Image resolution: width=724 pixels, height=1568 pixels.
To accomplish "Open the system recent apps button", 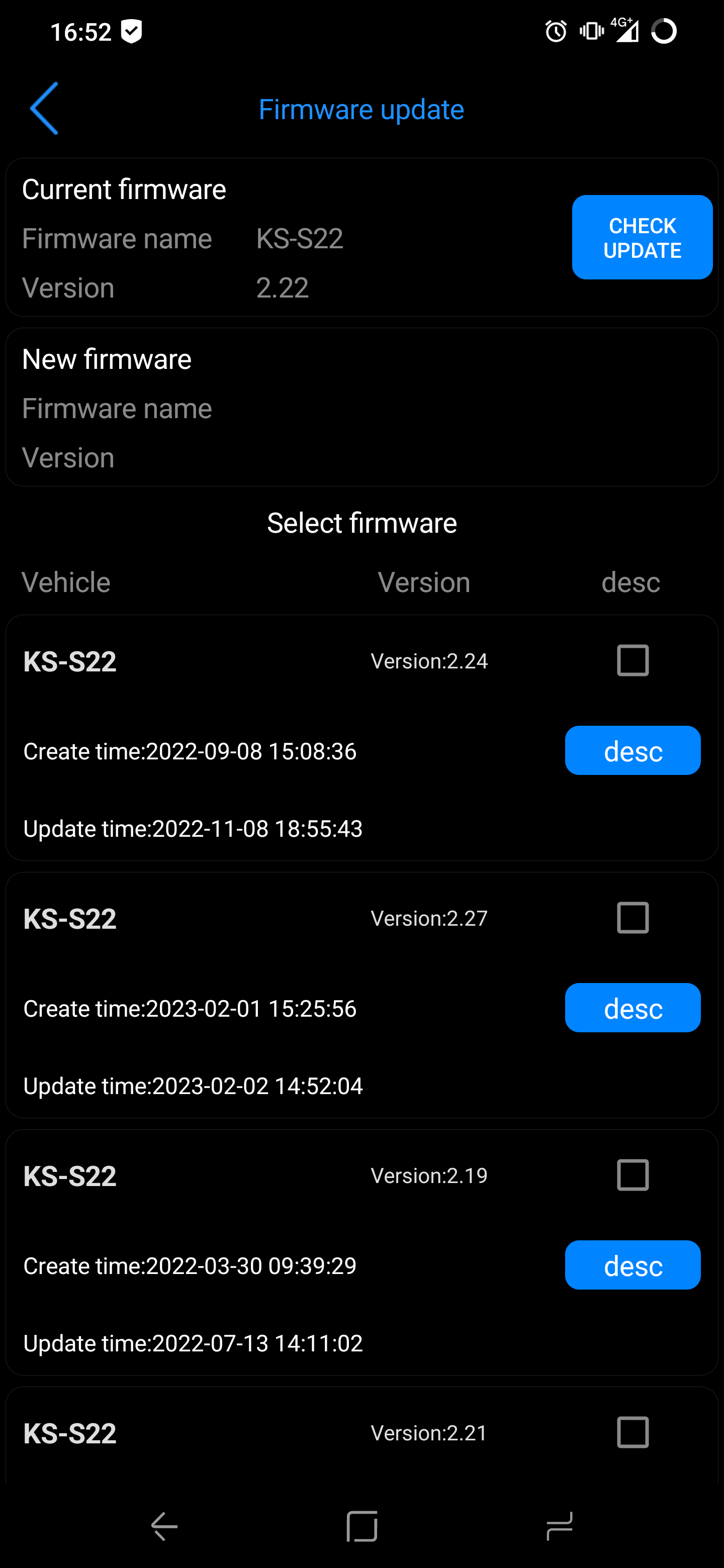I will click(x=559, y=1527).
